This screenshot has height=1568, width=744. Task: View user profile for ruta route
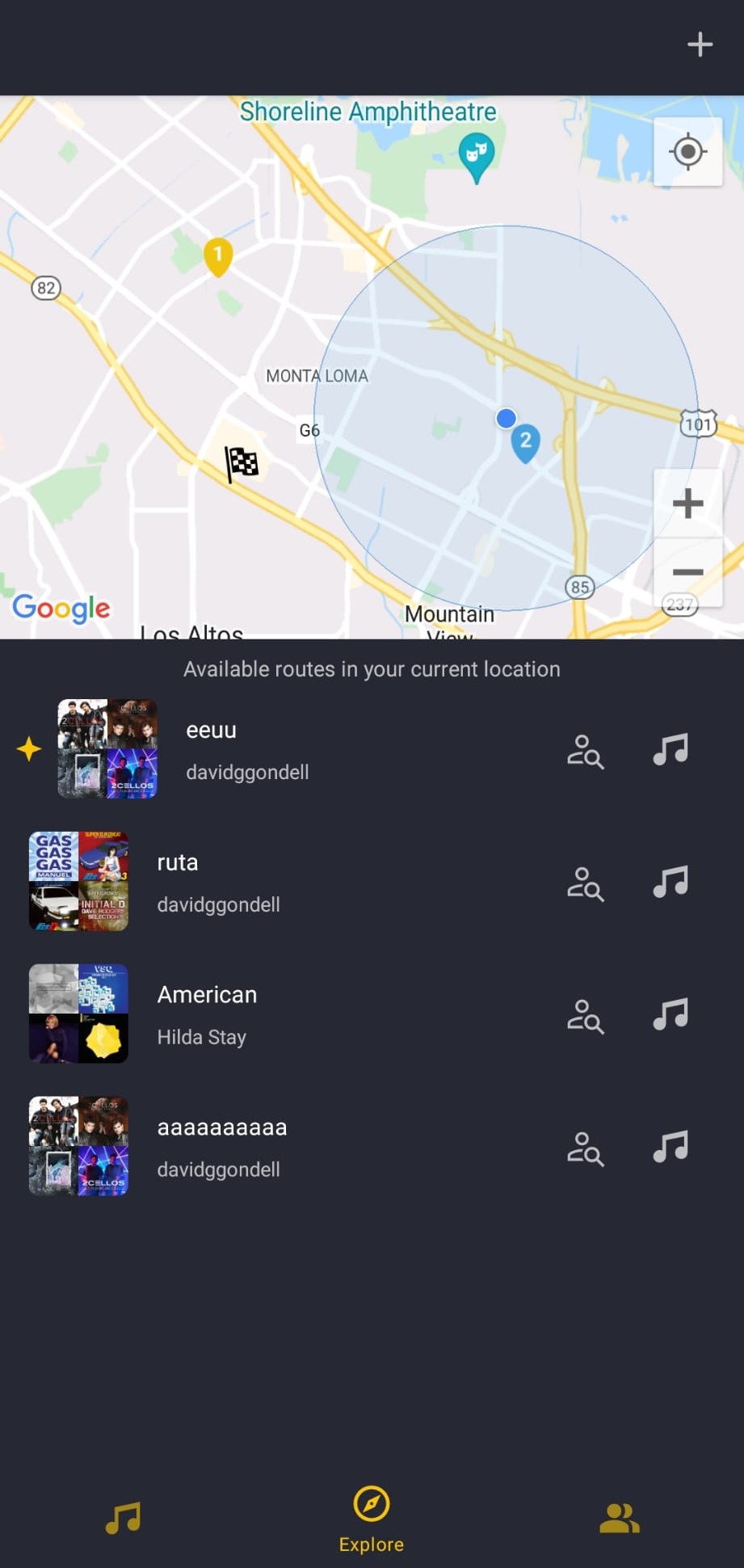[585, 883]
